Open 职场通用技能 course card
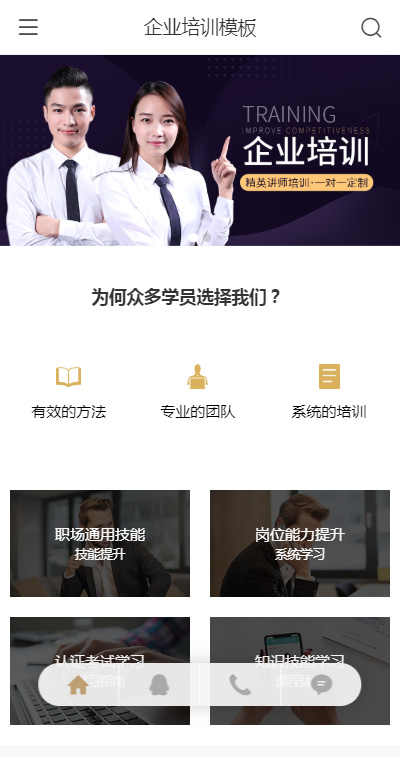 [x=100, y=543]
